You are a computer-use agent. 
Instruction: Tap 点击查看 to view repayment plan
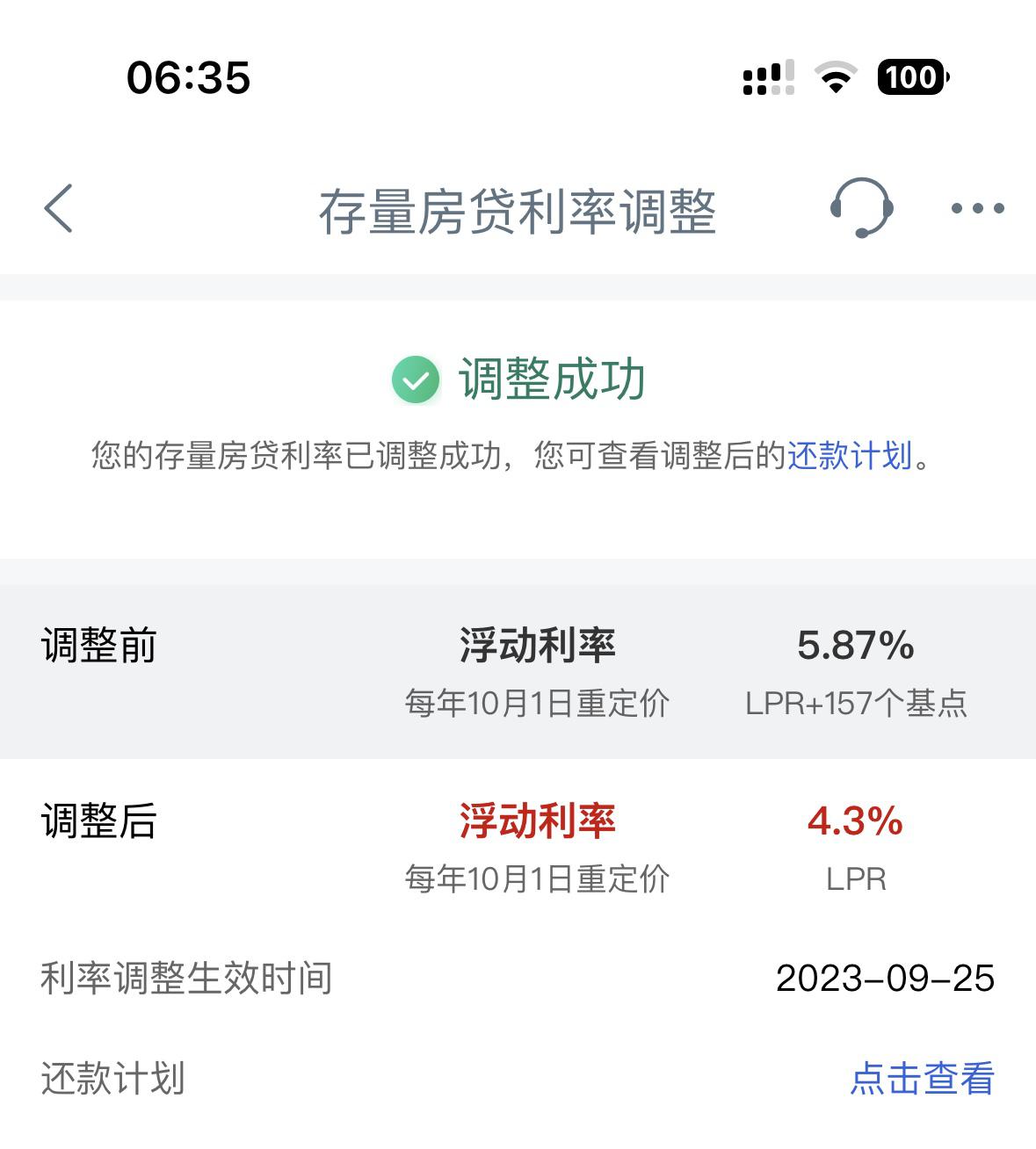click(922, 1079)
